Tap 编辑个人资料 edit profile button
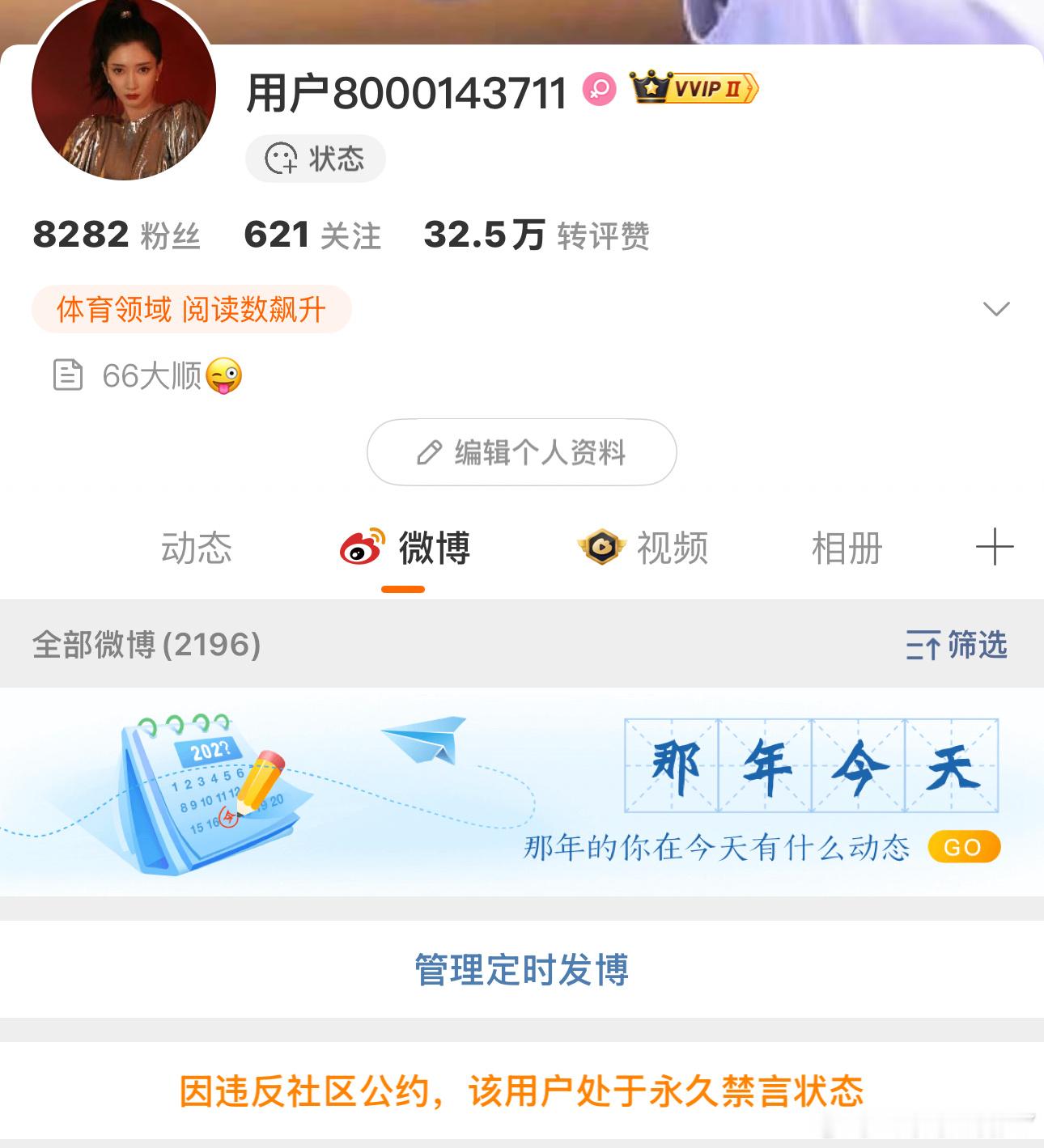 (x=521, y=452)
